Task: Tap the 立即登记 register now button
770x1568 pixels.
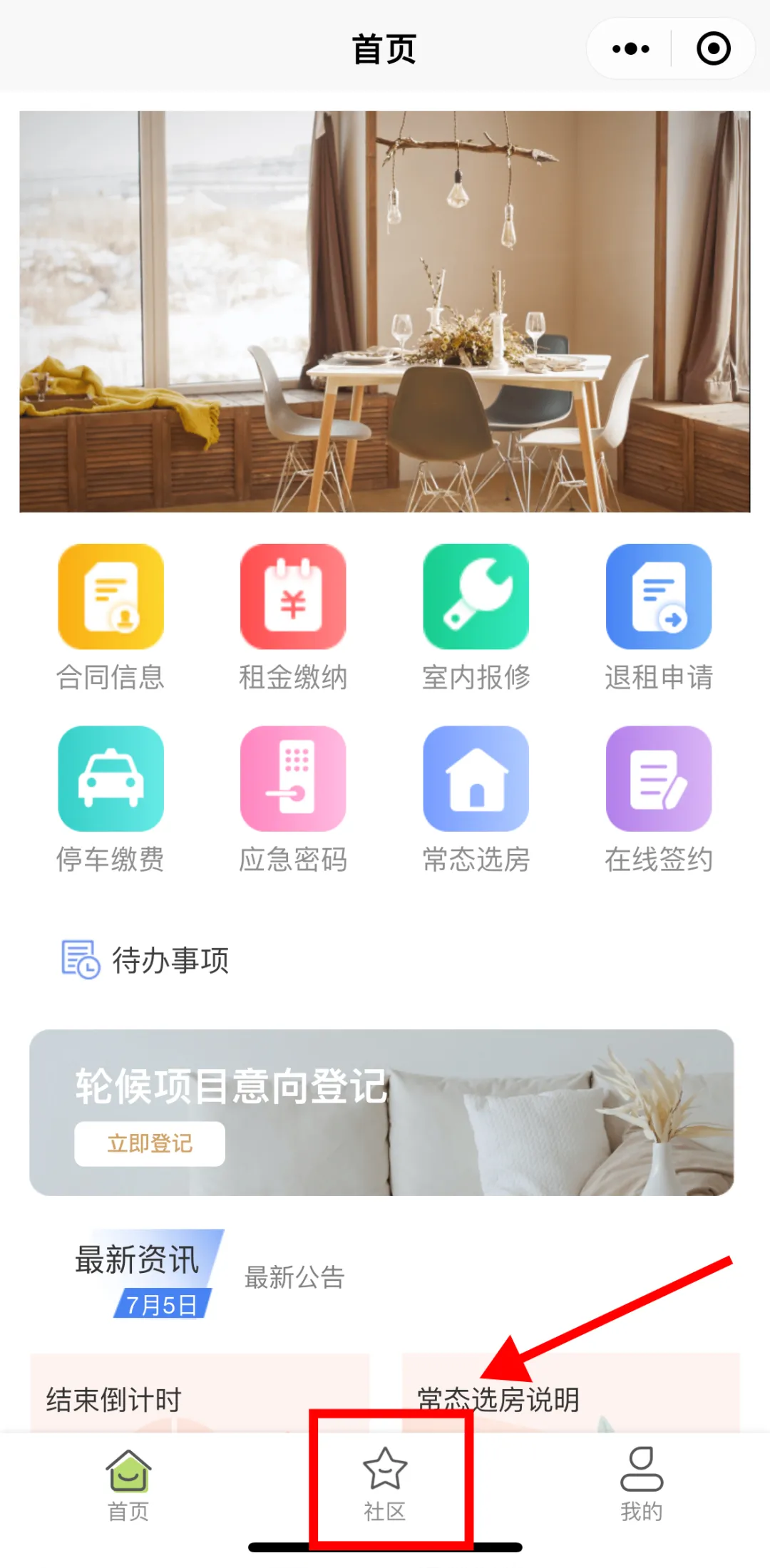Action: pyautogui.click(x=150, y=1144)
